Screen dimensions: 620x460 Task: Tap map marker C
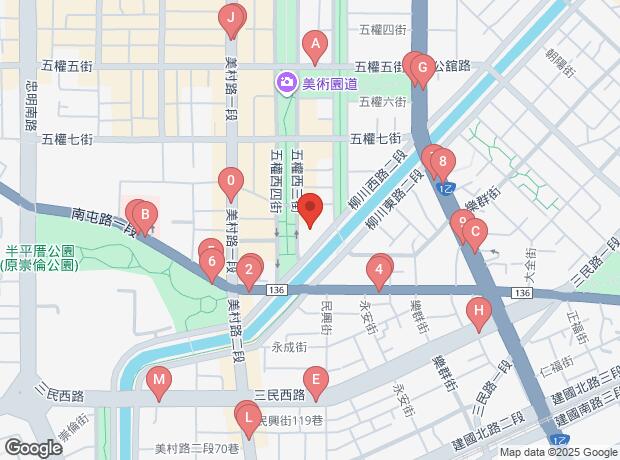475,236
